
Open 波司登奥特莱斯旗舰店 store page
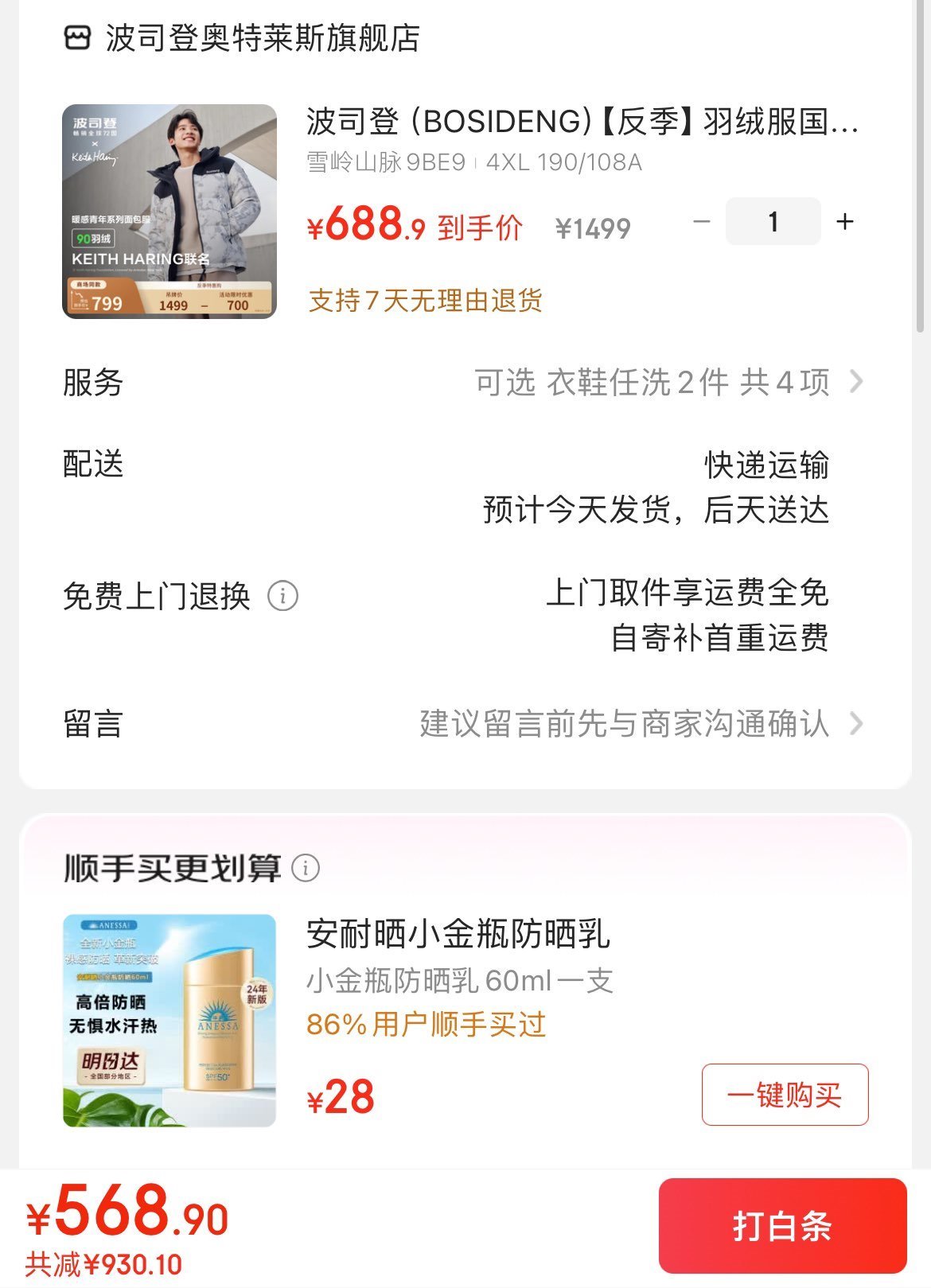(264, 36)
